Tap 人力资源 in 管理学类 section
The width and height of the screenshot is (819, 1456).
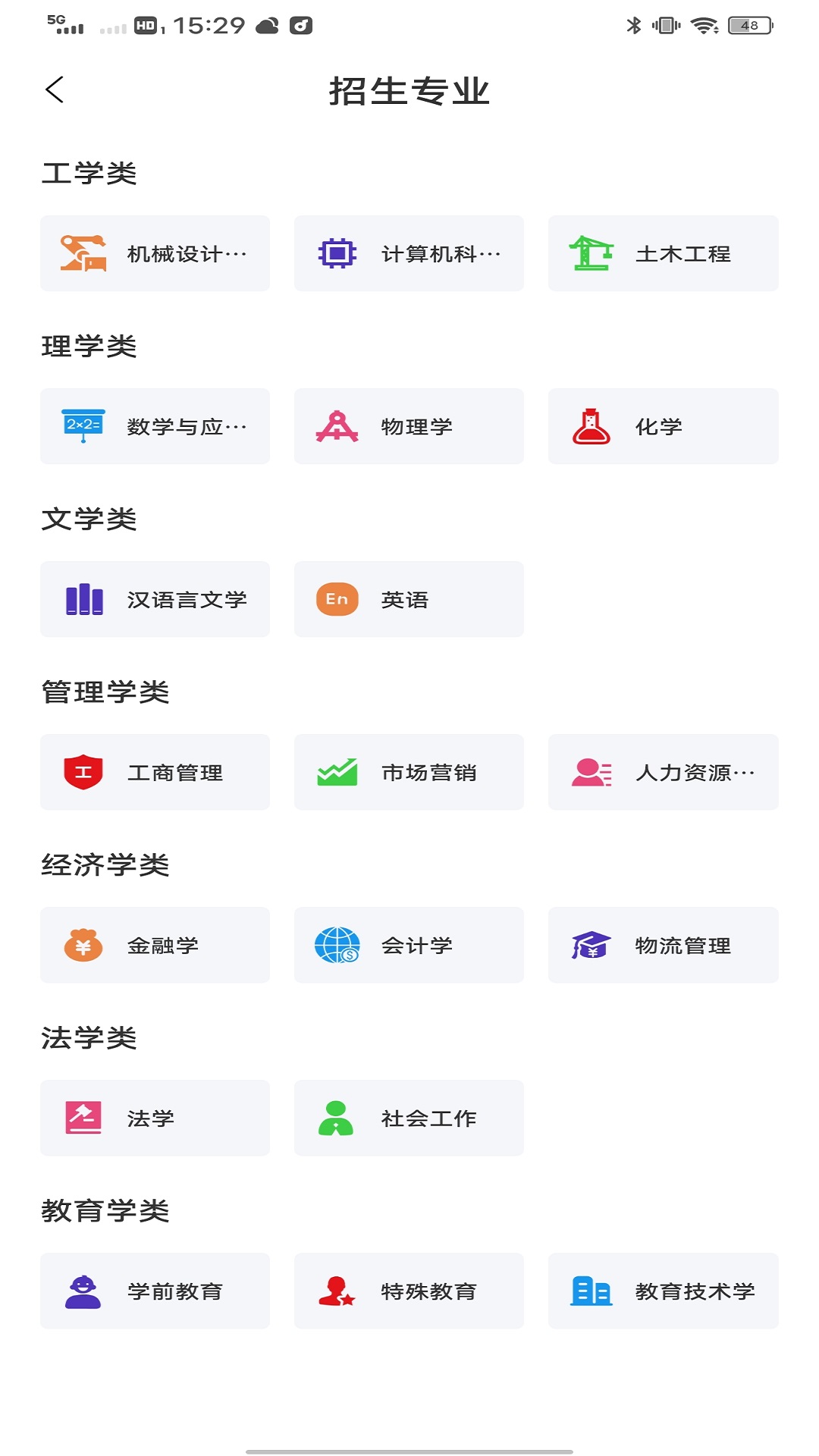click(662, 772)
